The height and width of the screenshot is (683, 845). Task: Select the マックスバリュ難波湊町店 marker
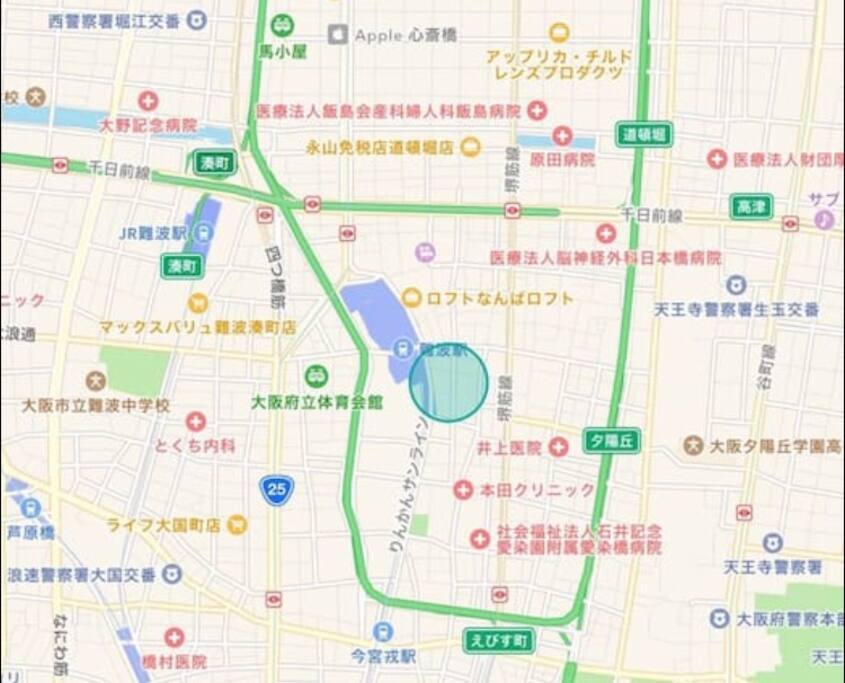coord(198,302)
